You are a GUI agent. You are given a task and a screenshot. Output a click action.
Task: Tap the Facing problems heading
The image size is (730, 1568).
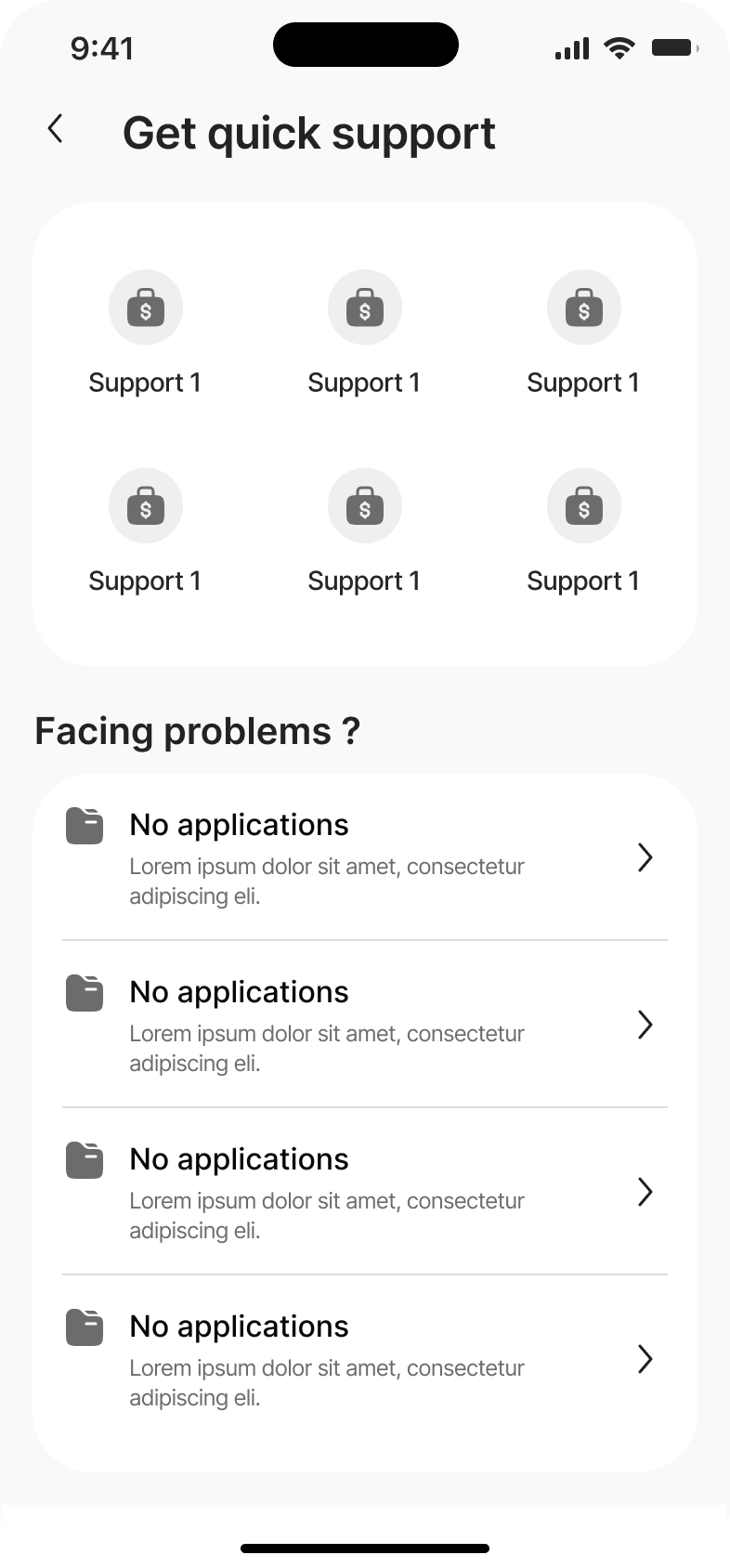197,730
